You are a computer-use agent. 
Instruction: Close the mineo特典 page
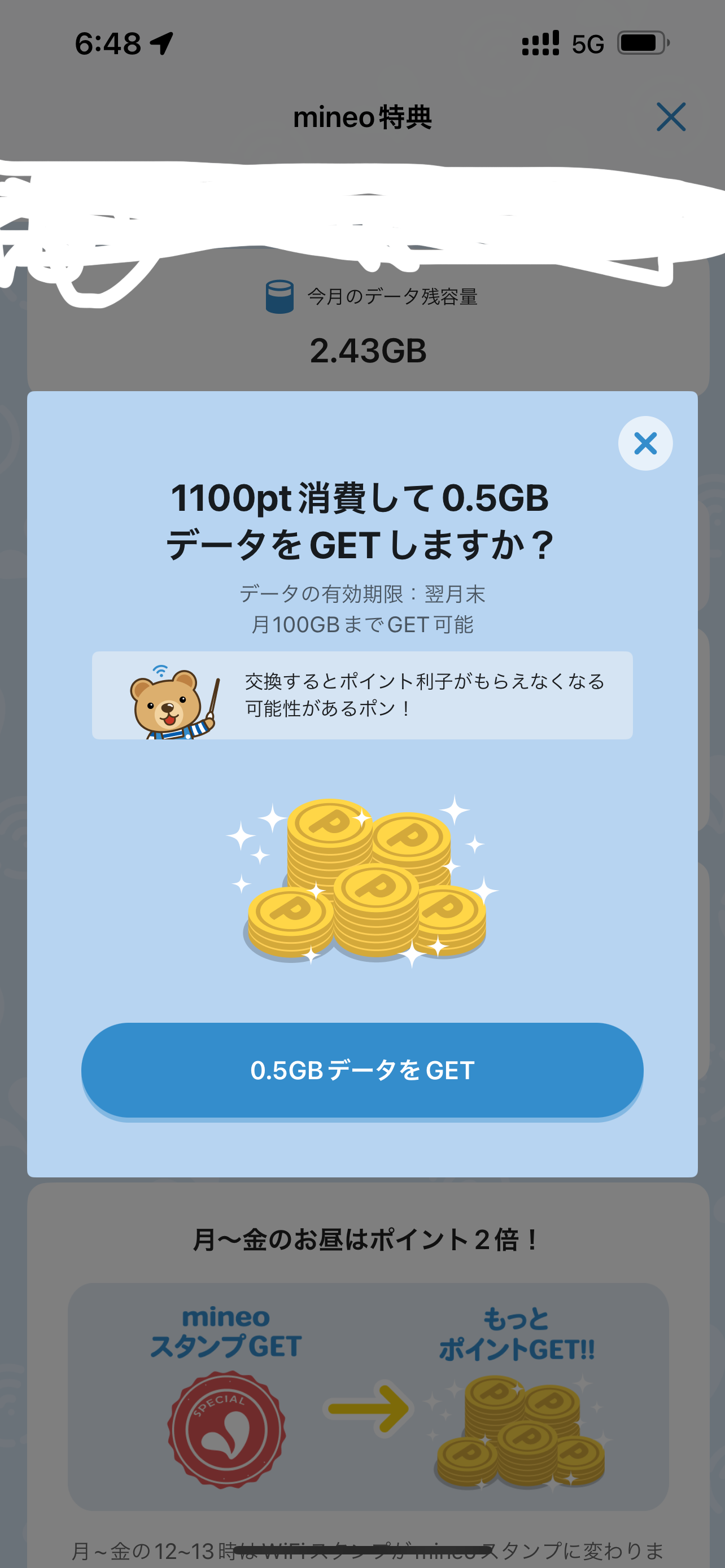click(671, 117)
